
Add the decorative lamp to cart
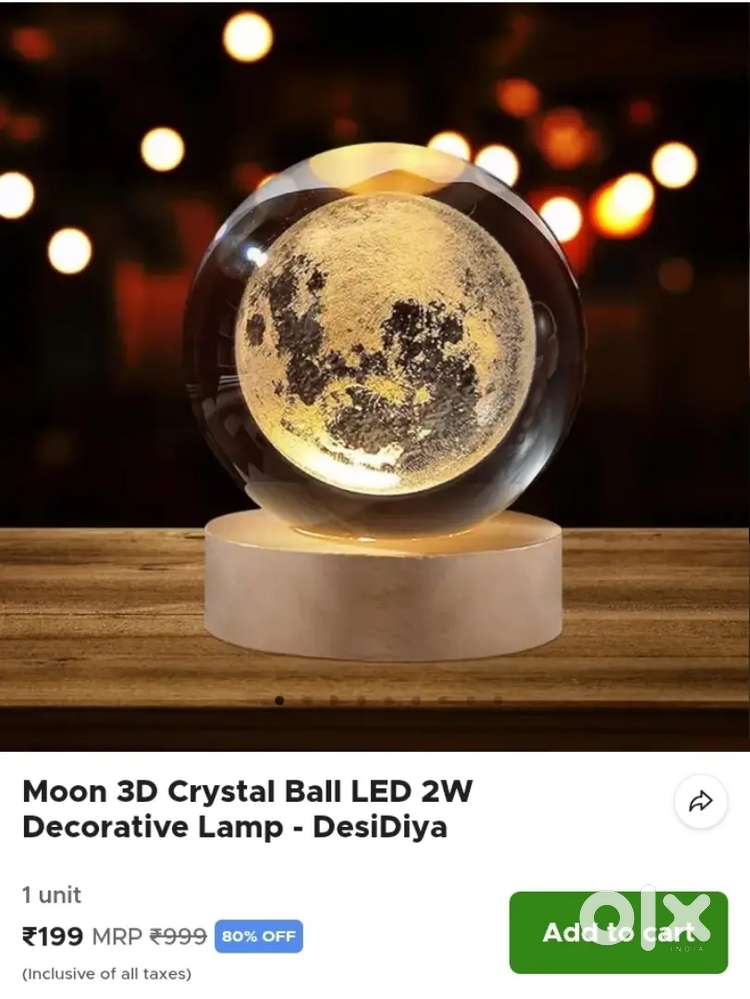(618, 932)
